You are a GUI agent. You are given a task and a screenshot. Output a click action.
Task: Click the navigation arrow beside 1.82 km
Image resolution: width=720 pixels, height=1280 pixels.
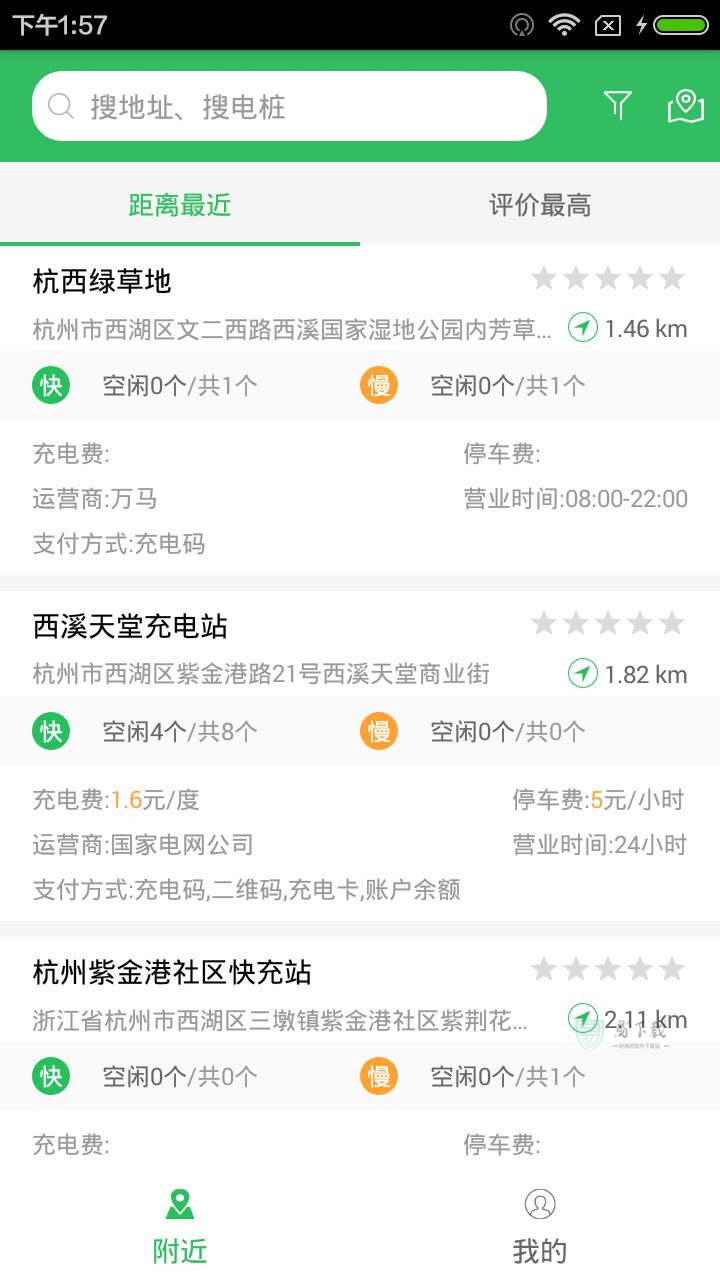pos(583,674)
